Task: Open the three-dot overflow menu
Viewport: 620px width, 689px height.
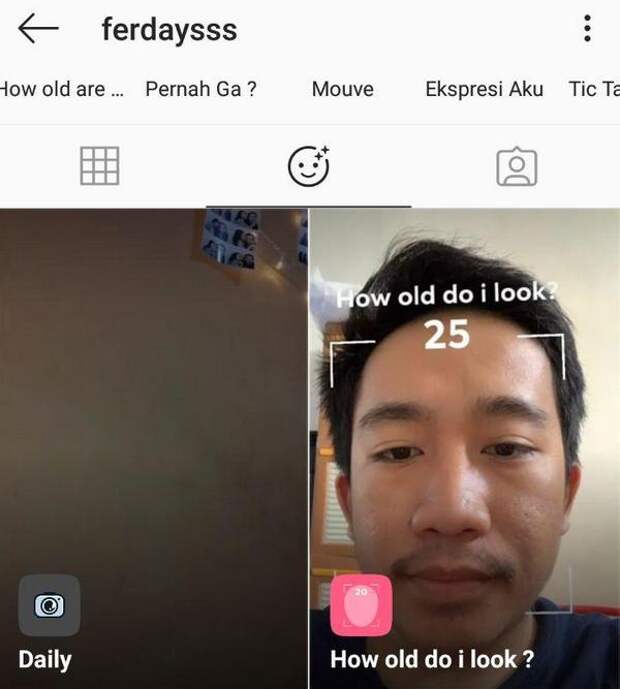Action: point(587,29)
